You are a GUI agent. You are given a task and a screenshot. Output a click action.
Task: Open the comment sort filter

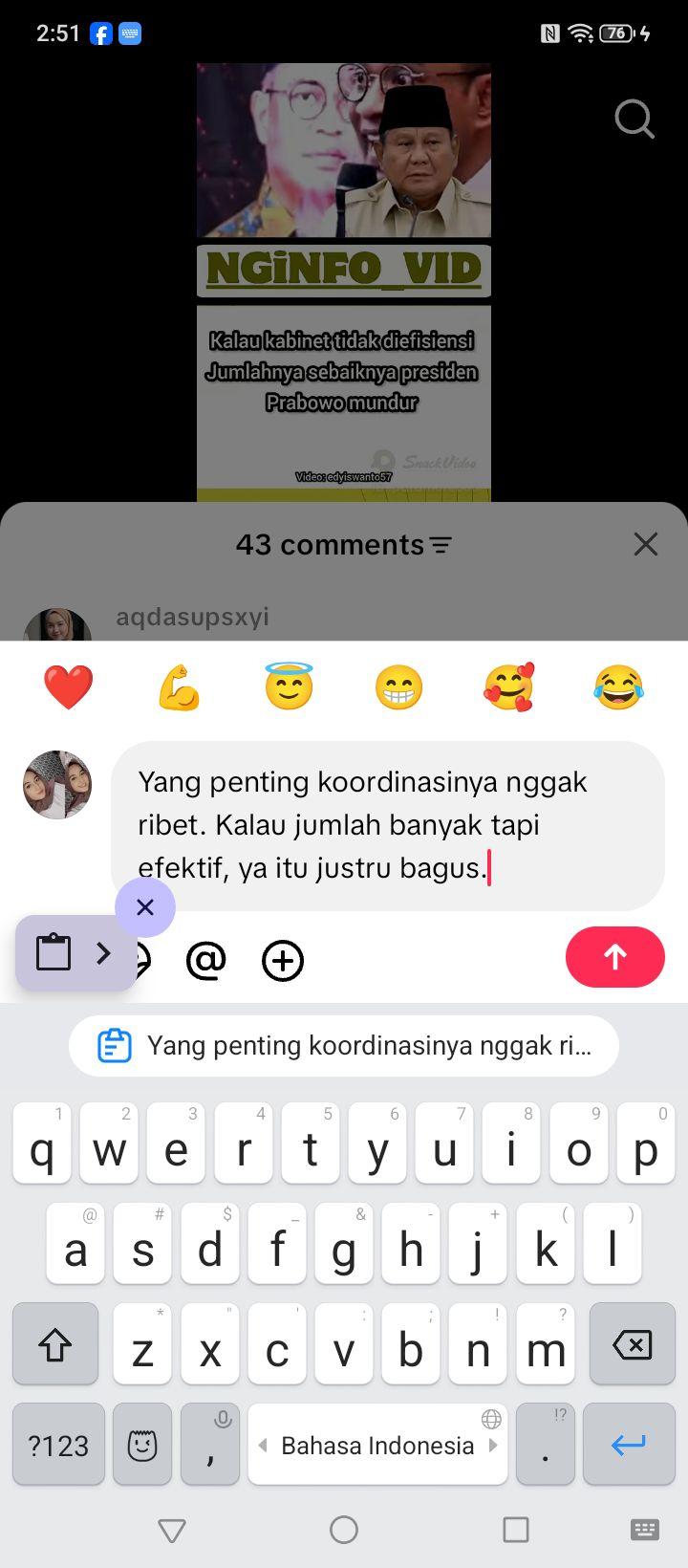point(441,545)
